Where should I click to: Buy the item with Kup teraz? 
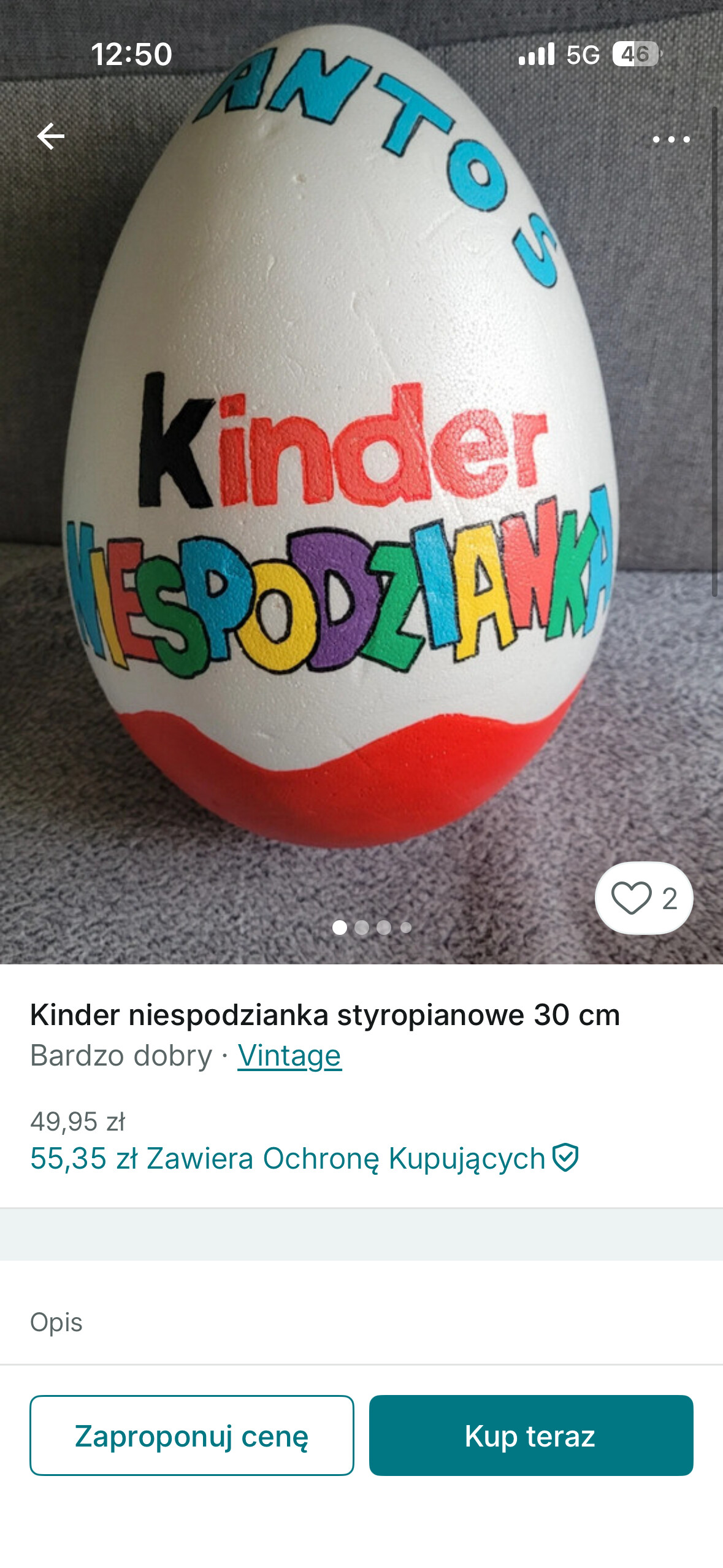[531, 1435]
